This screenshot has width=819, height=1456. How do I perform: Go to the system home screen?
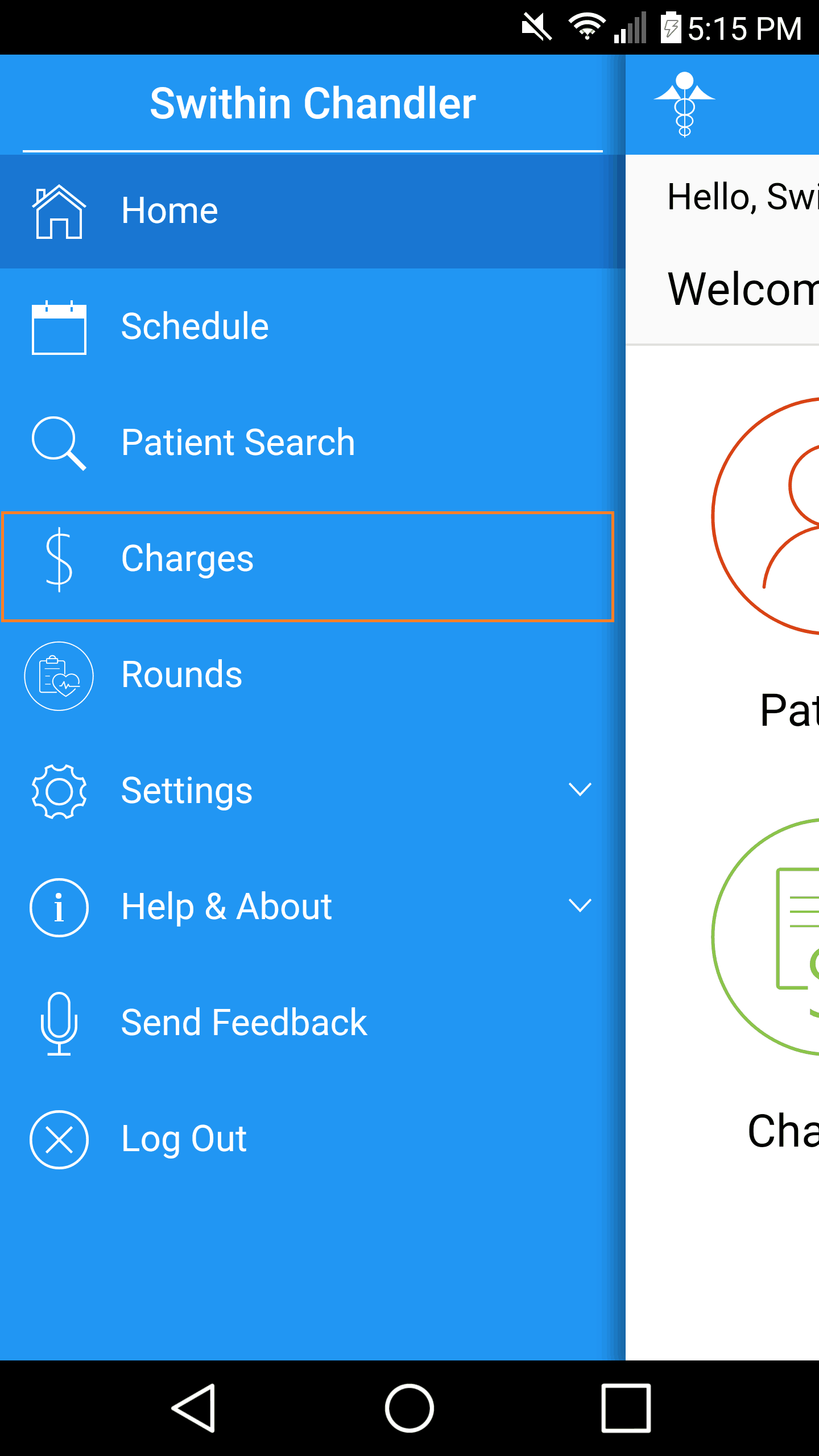(x=409, y=1408)
